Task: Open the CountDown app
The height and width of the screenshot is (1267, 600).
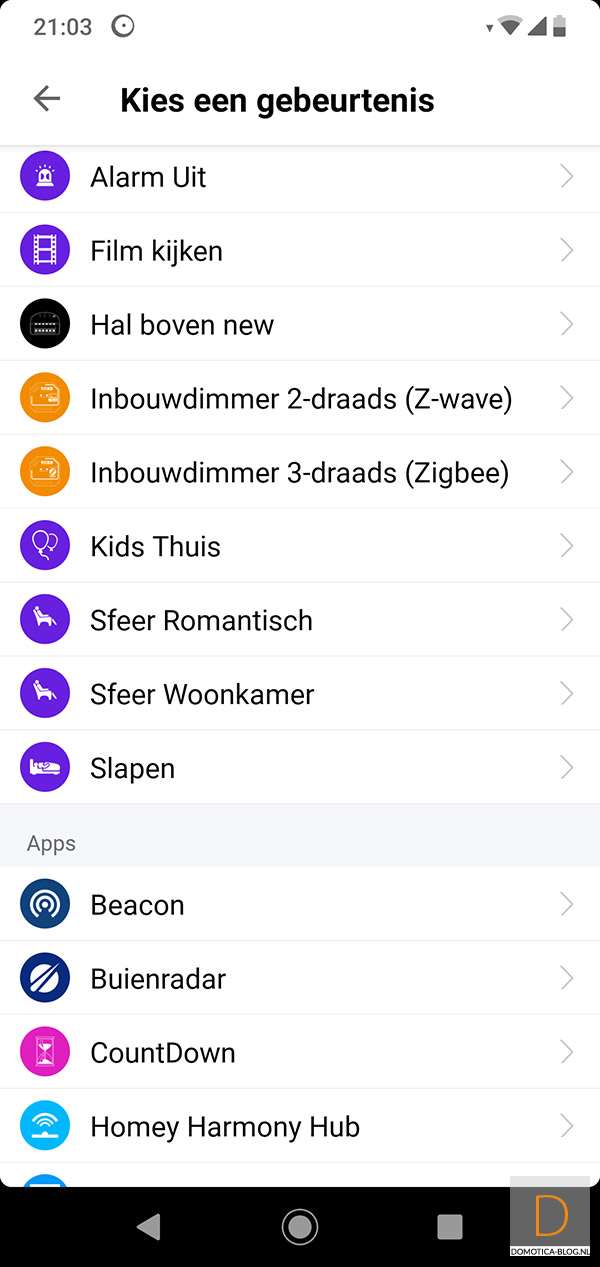Action: [300, 1053]
